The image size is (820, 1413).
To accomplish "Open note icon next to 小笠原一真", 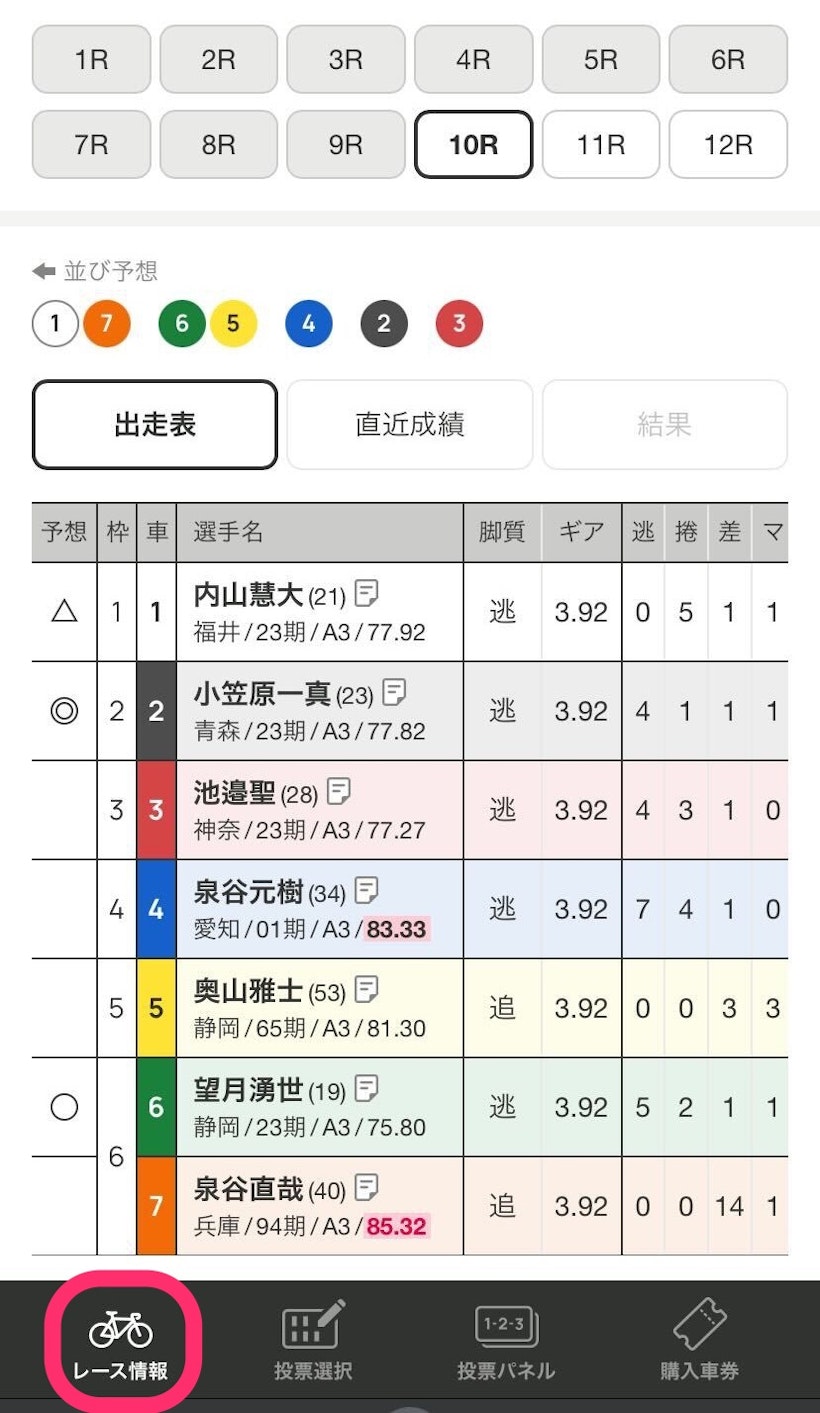I will 395,691.
